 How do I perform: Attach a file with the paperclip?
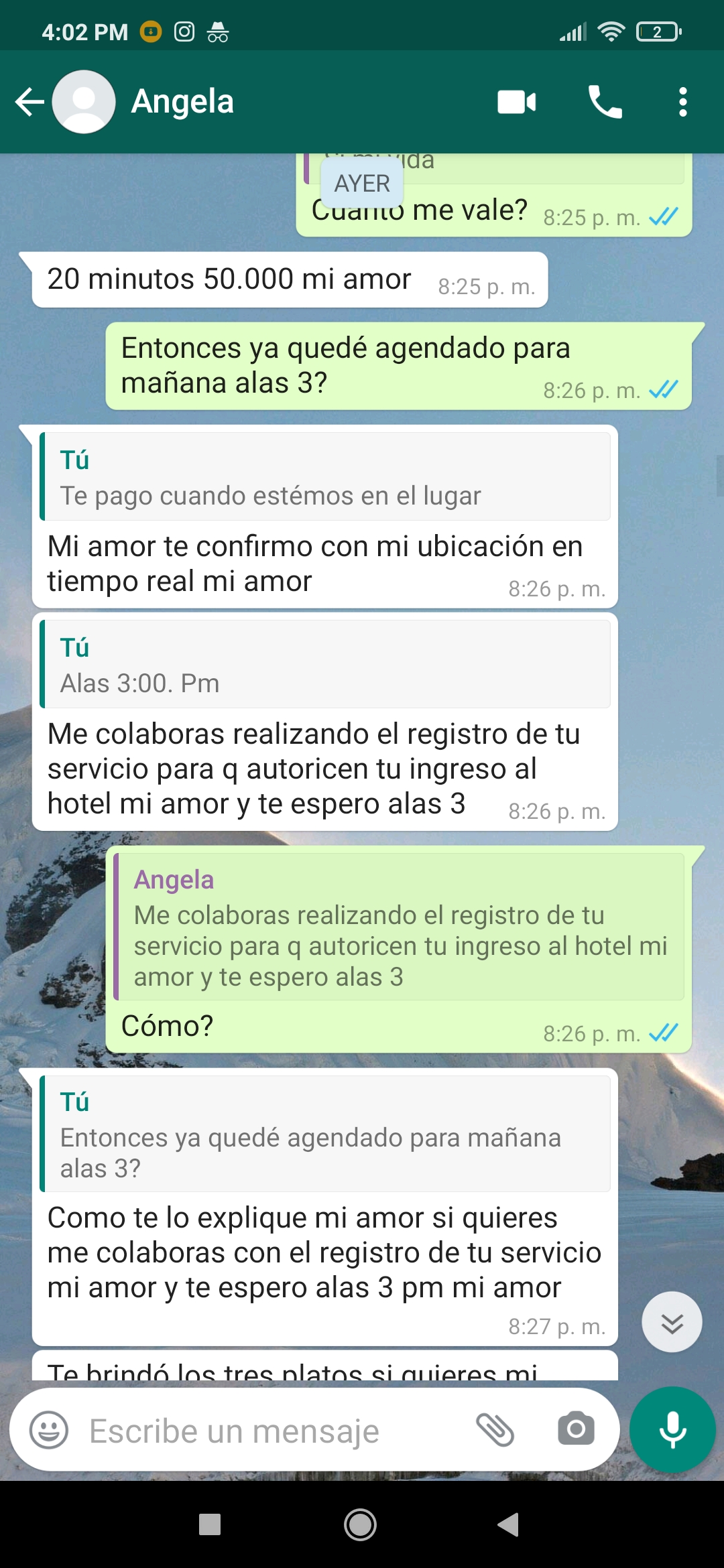(x=495, y=1430)
